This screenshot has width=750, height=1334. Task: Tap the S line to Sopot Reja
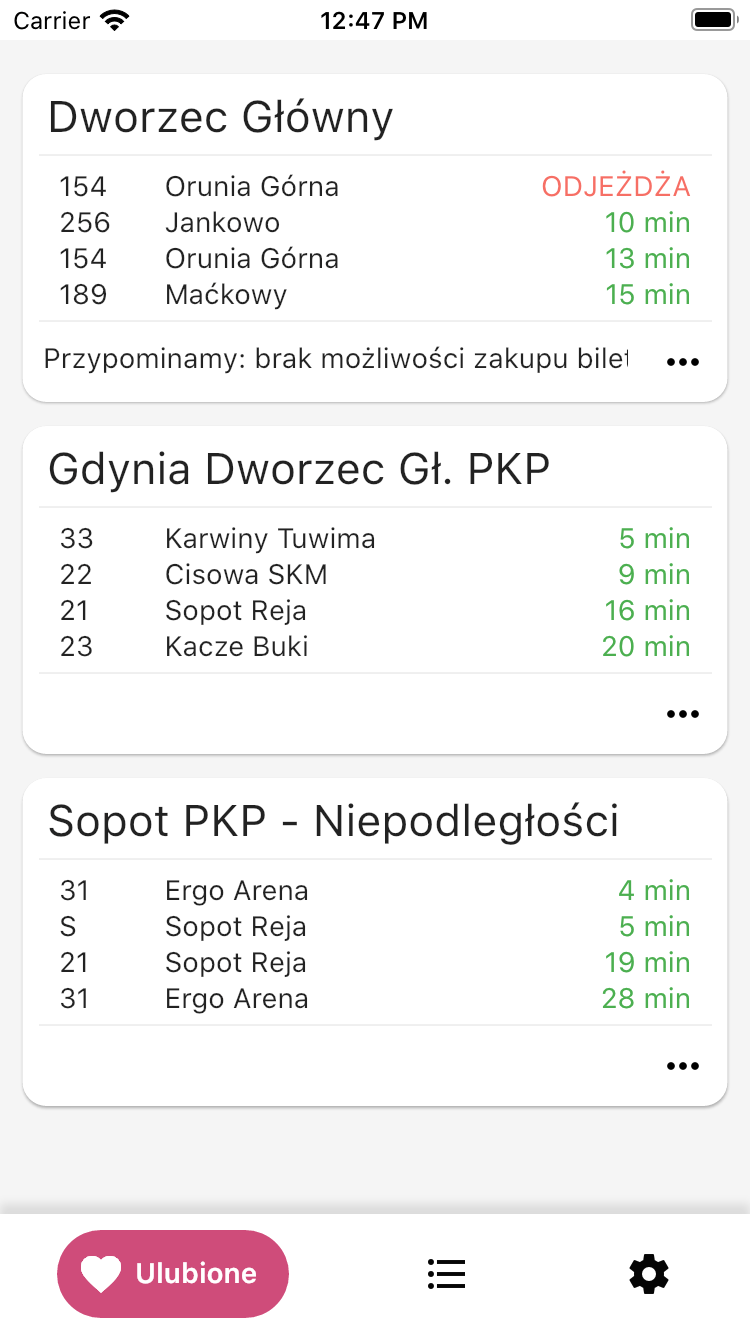(235, 926)
